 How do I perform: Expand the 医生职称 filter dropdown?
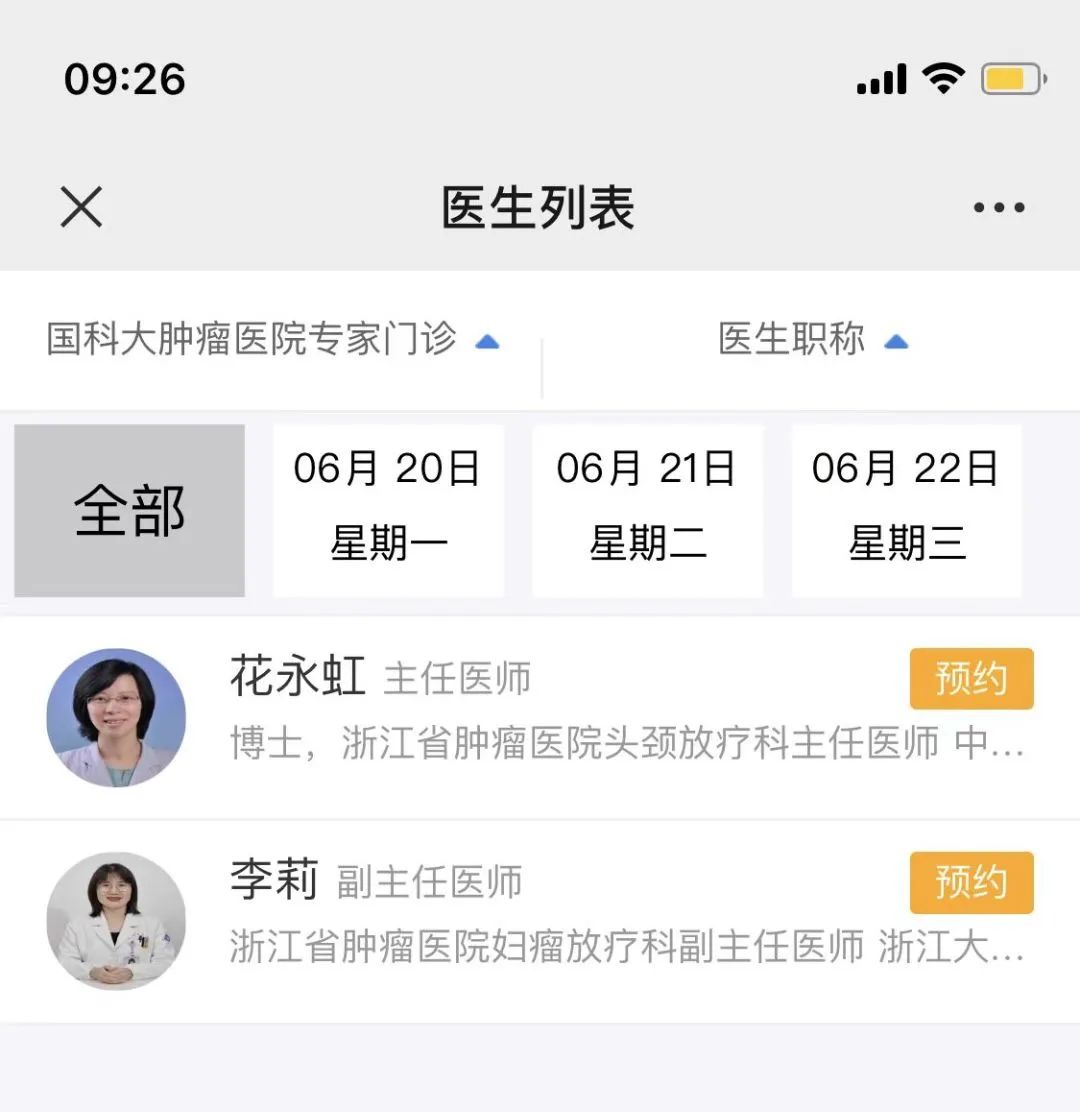pos(811,340)
